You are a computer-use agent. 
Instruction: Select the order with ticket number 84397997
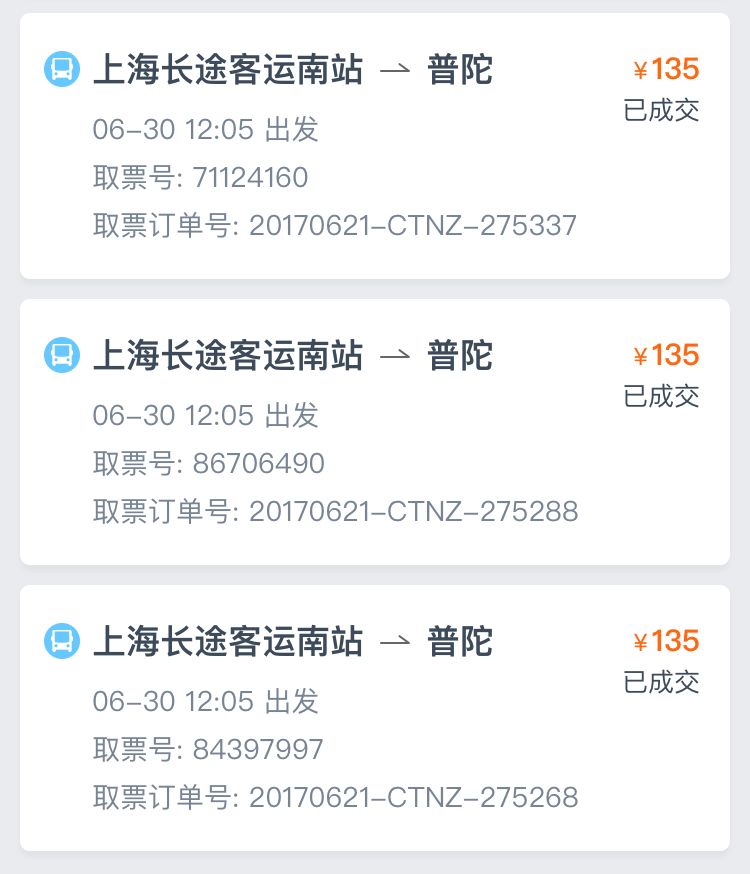374,718
